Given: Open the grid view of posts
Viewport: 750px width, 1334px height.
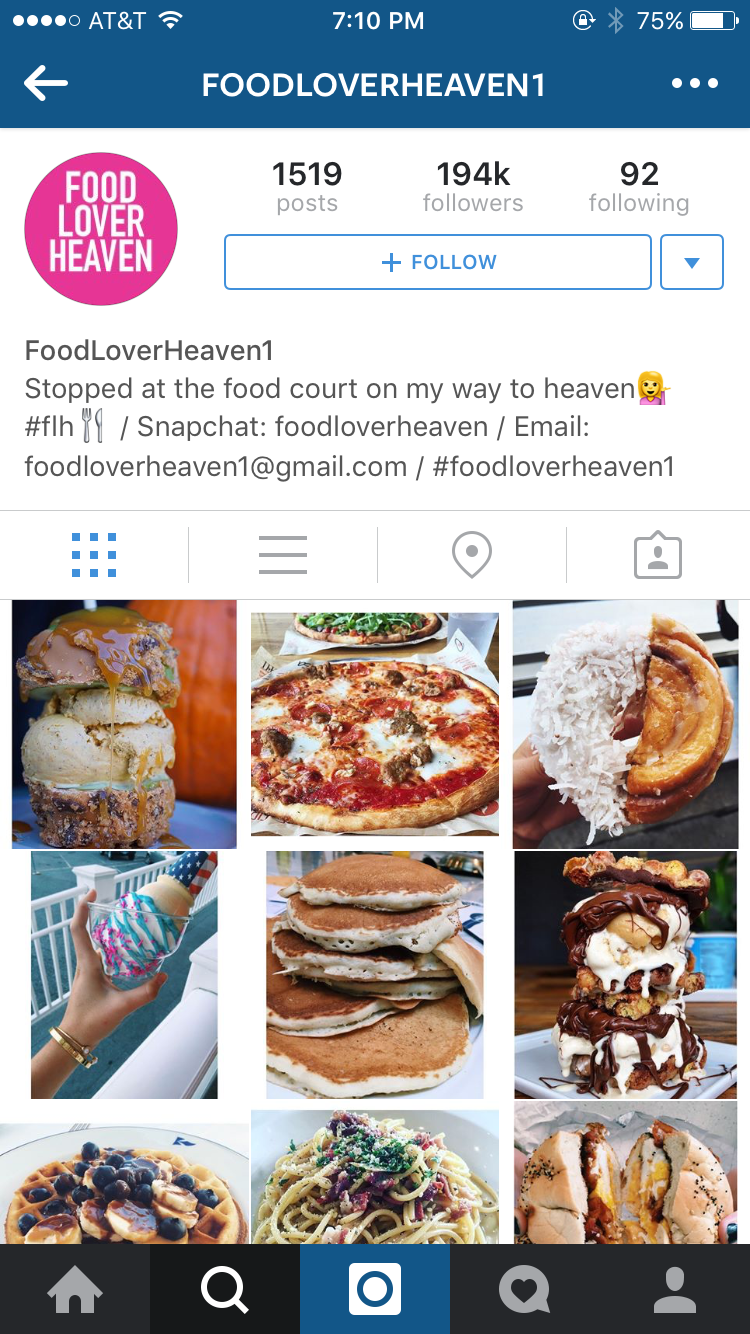Looking at the screenshot, I should tap(94, 555).
